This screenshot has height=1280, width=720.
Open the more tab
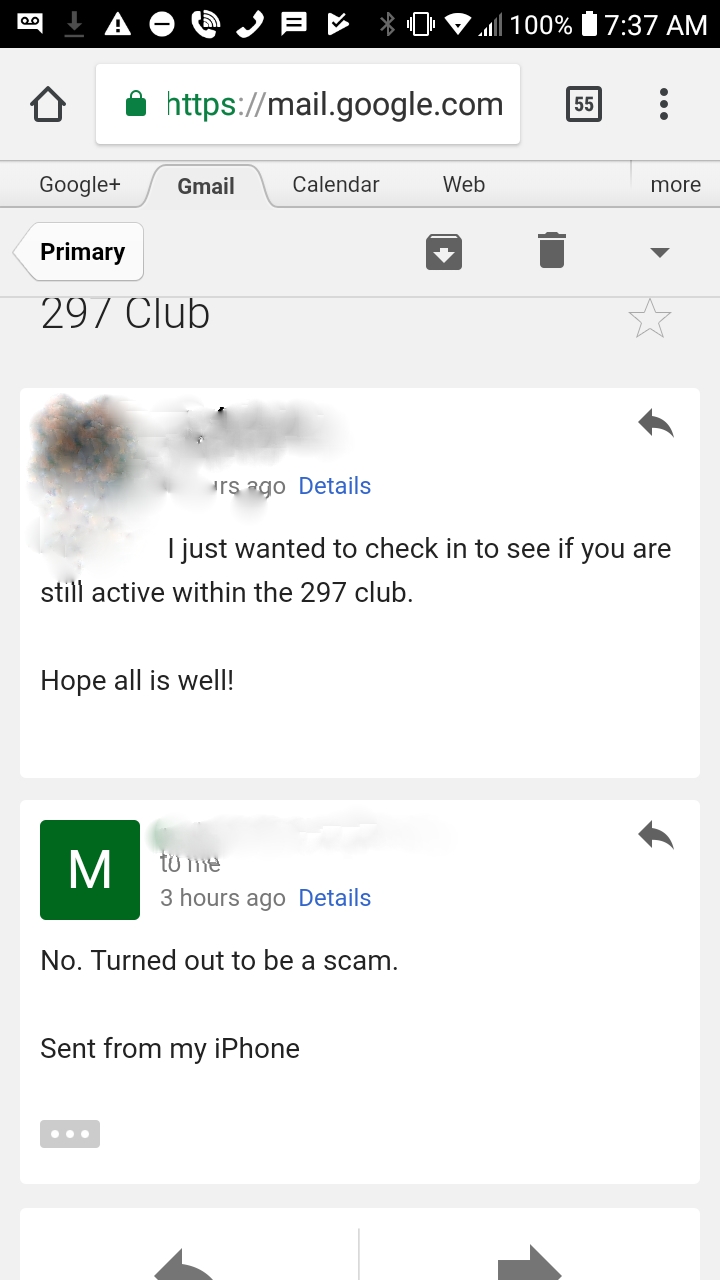pyautogui.click(x=675, y=184)
